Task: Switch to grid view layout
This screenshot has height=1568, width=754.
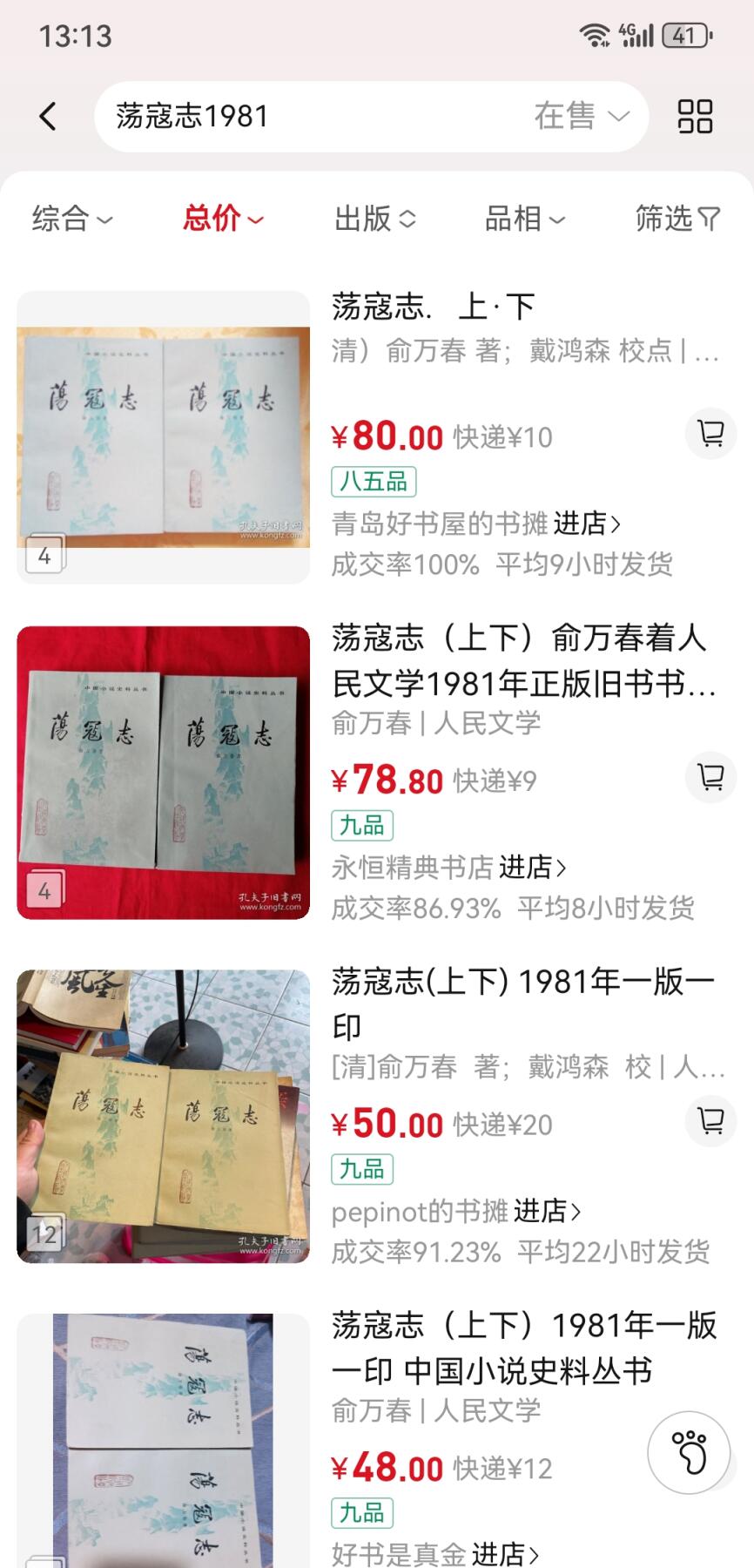Action: pos(695,116)
